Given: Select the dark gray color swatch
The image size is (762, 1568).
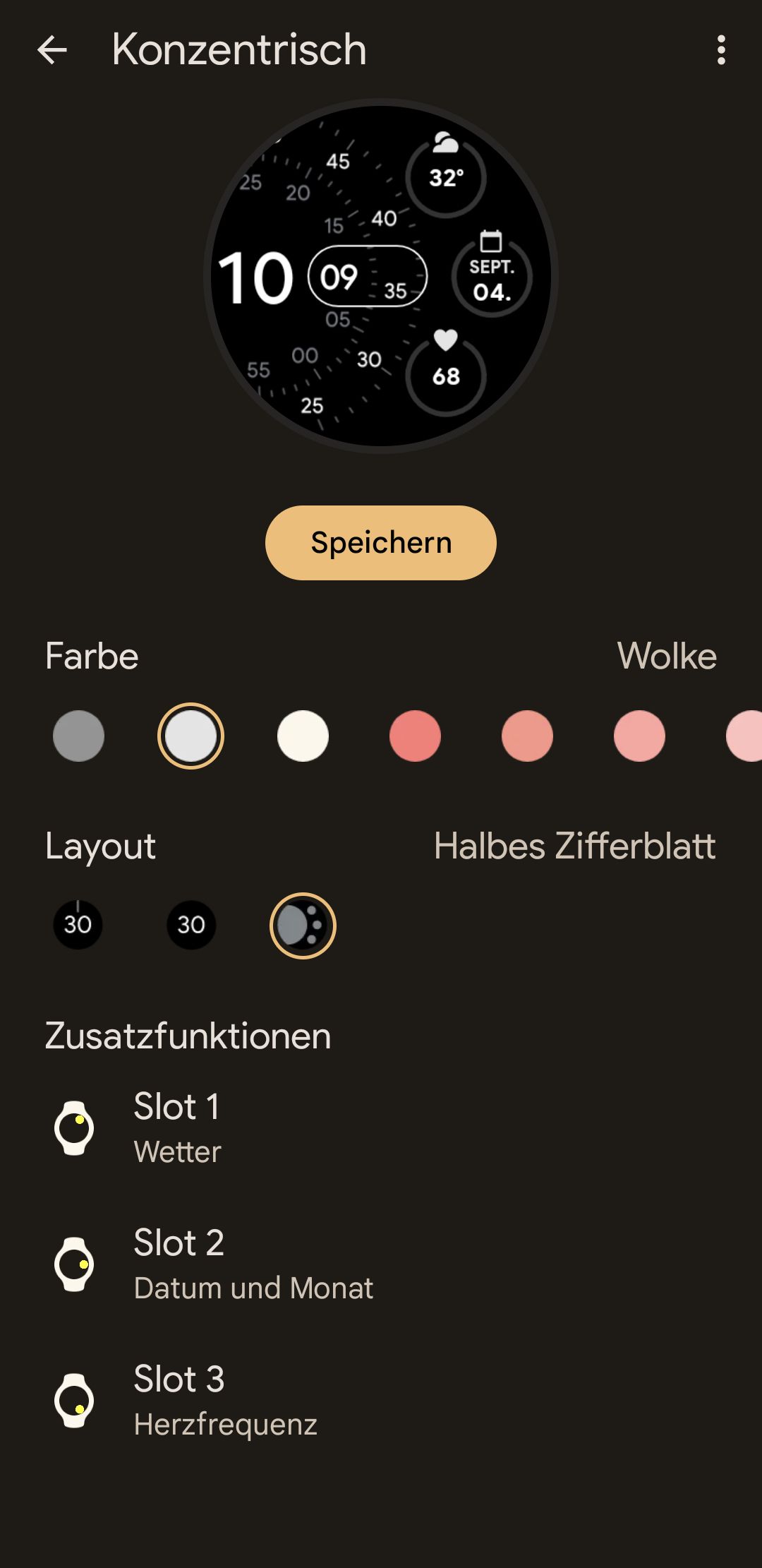Looking at the screenshot, I should pyautogui.click(x=78, y=736).
